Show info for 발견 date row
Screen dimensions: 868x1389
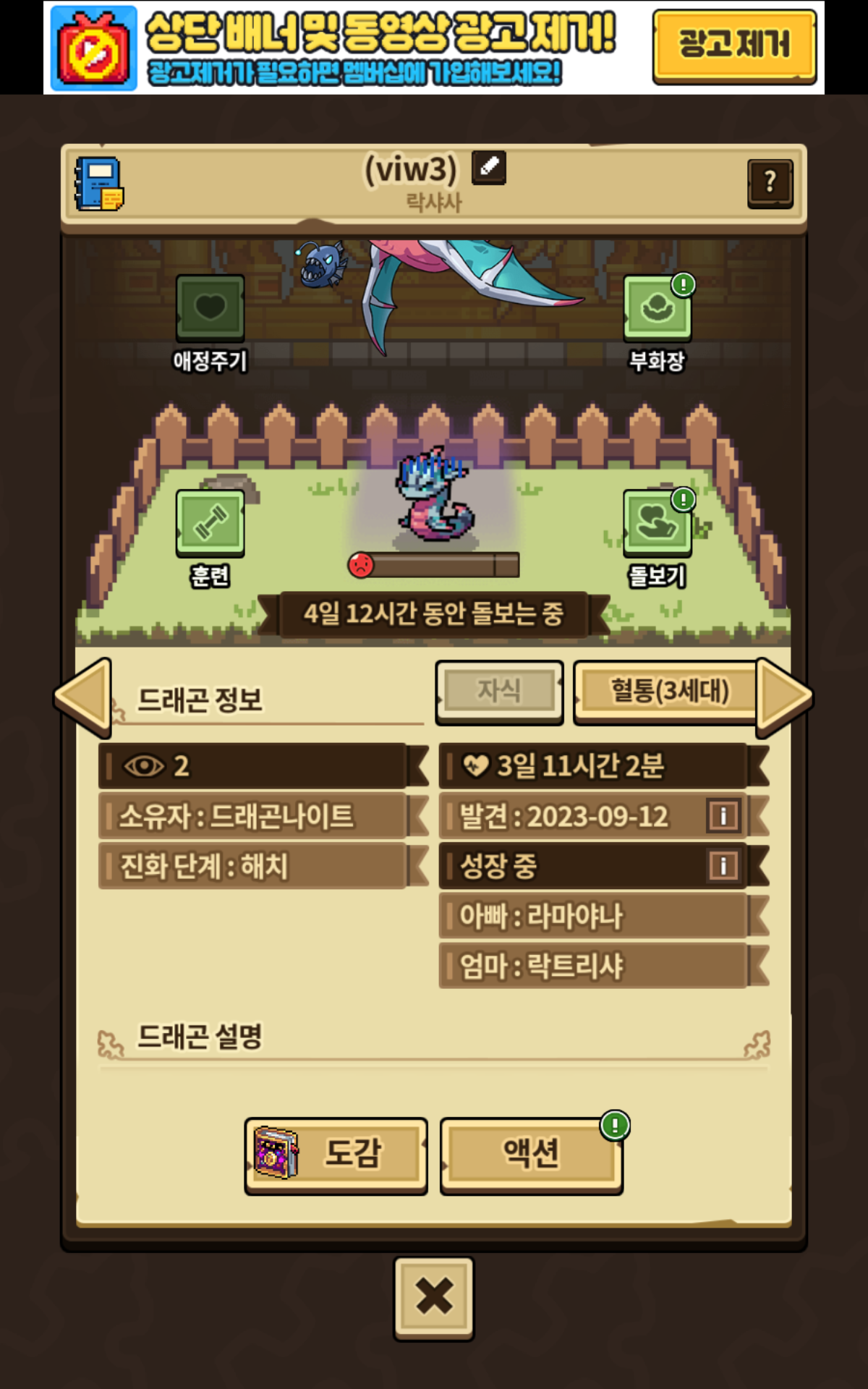pyautogui.click(x=723, y=817)
